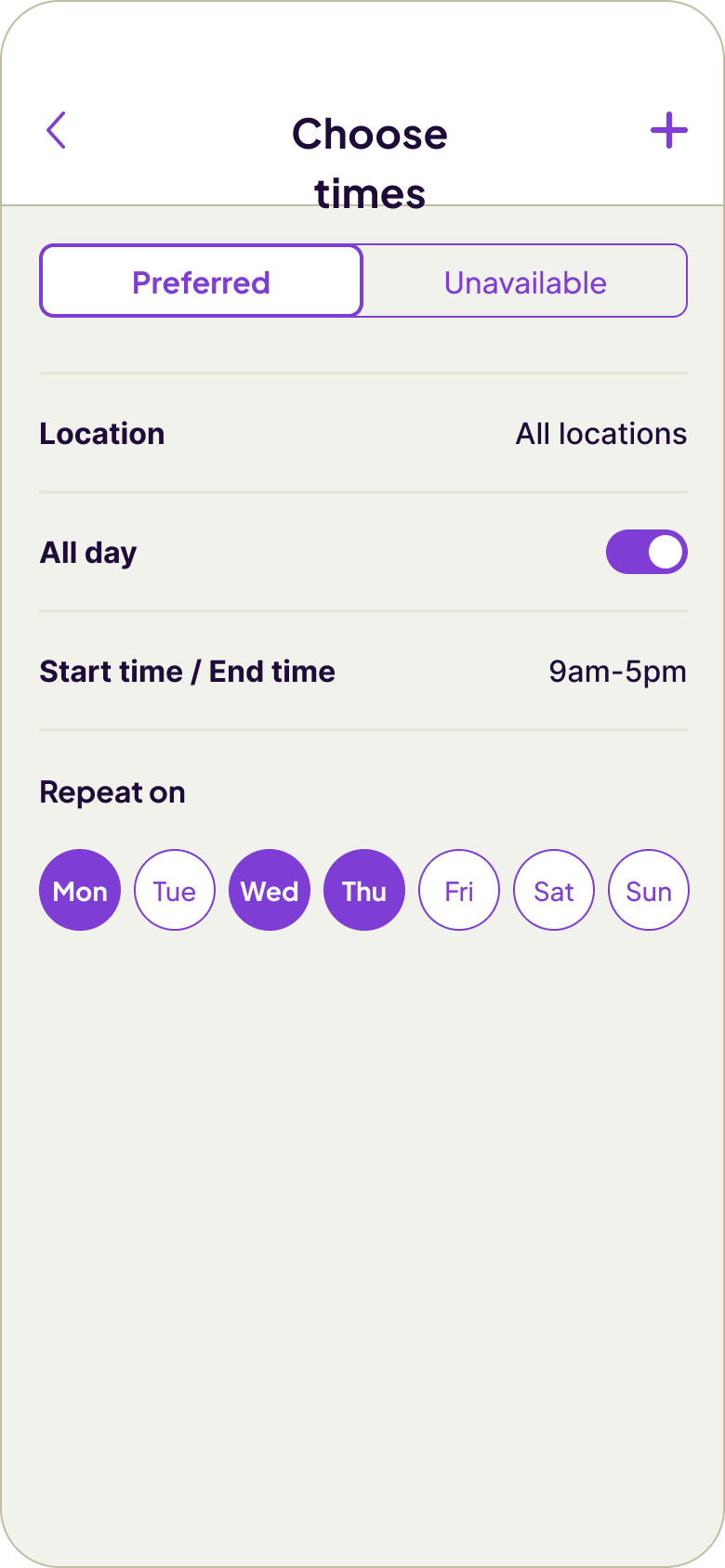
Task: Enable Fri as a repeat day
Action: [x=459, y=891]
